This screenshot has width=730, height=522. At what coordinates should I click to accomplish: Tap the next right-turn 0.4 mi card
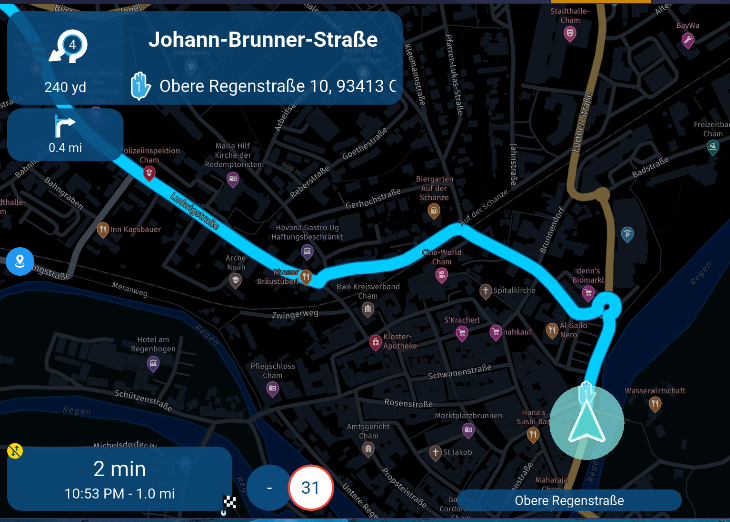[x=65, y=134]
